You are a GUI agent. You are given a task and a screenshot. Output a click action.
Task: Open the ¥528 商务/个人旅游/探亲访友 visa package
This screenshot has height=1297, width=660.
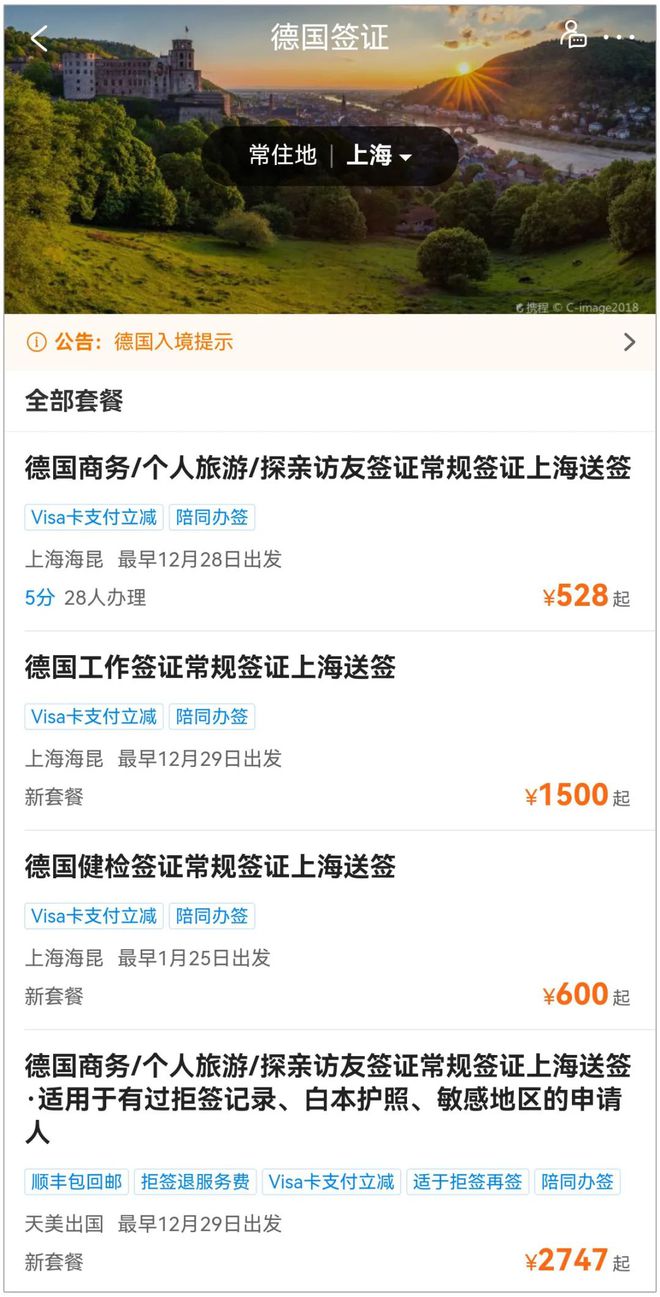tap(330, 532)
